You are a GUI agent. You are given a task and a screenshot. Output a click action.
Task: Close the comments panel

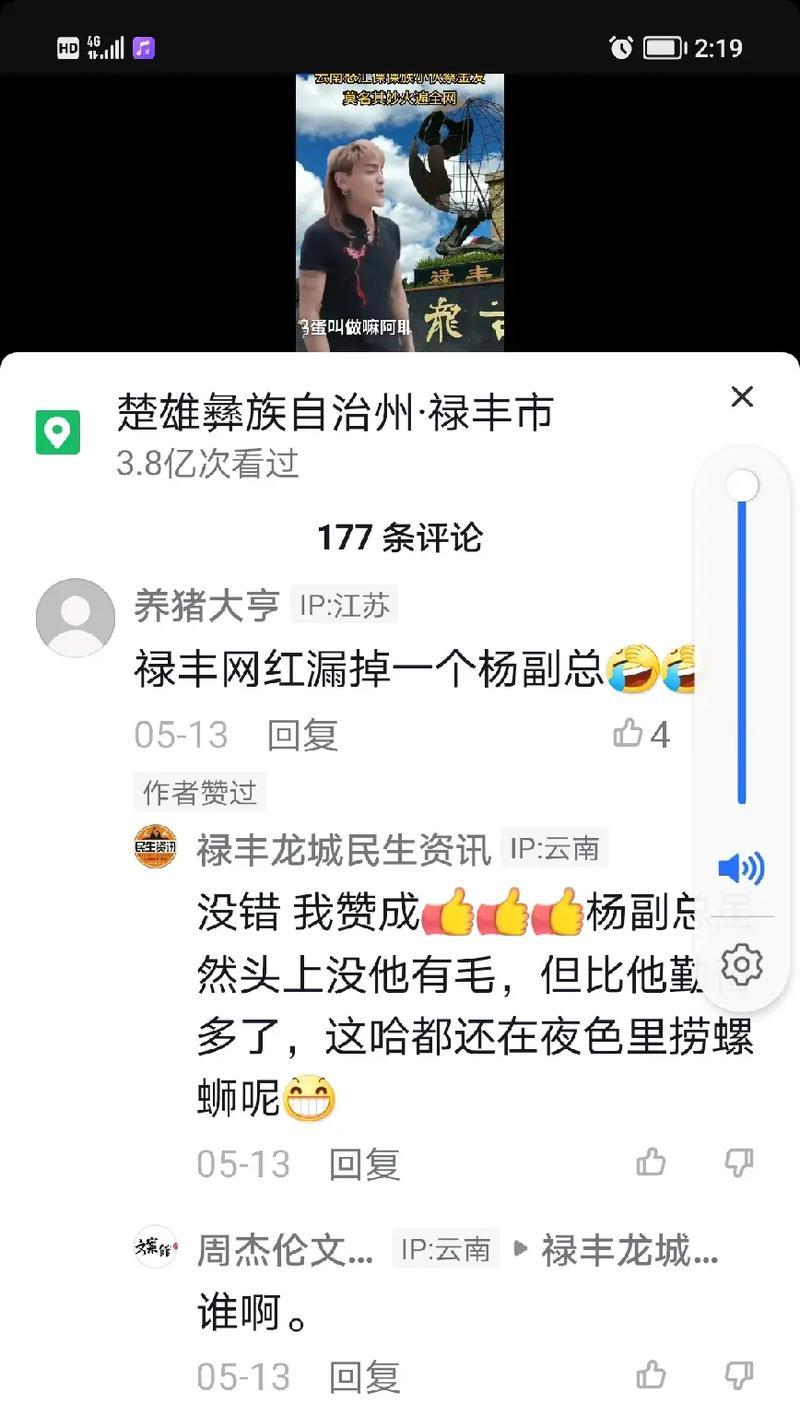point(741,397)
